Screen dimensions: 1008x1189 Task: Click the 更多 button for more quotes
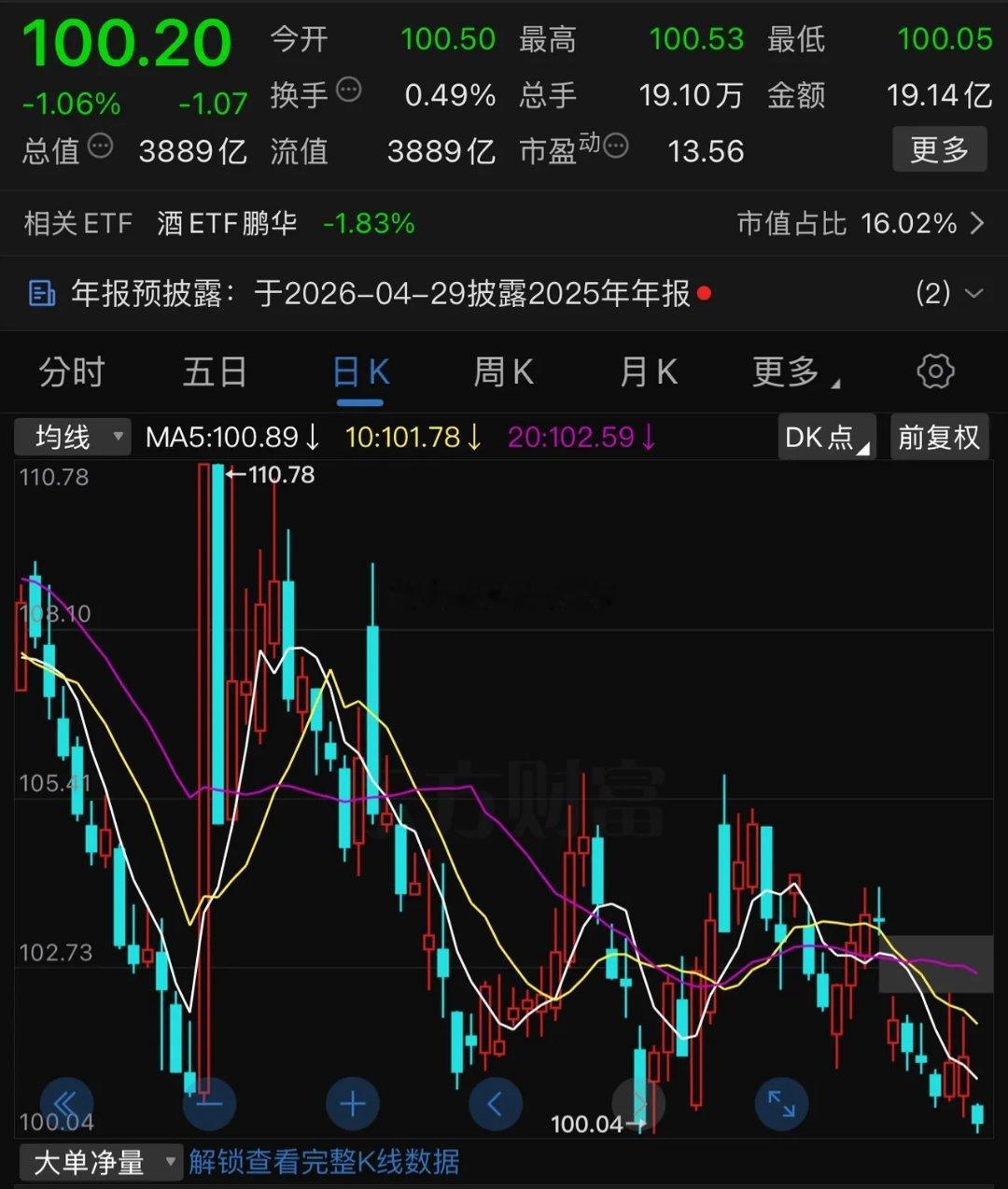point(939,148)
